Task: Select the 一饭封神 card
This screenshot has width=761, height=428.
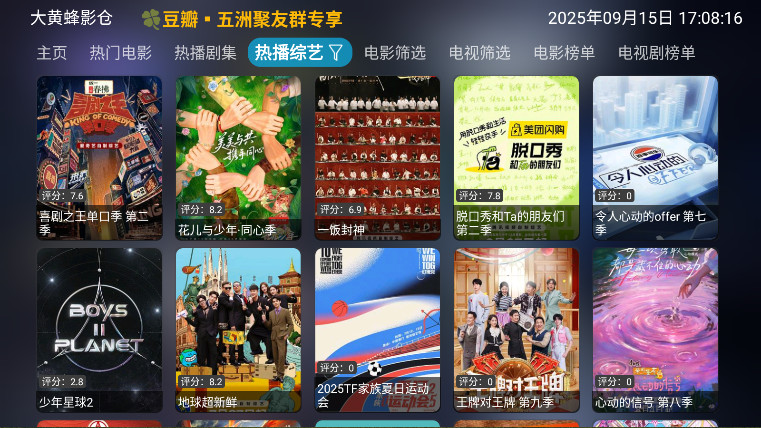Action: tap(377, 157)
